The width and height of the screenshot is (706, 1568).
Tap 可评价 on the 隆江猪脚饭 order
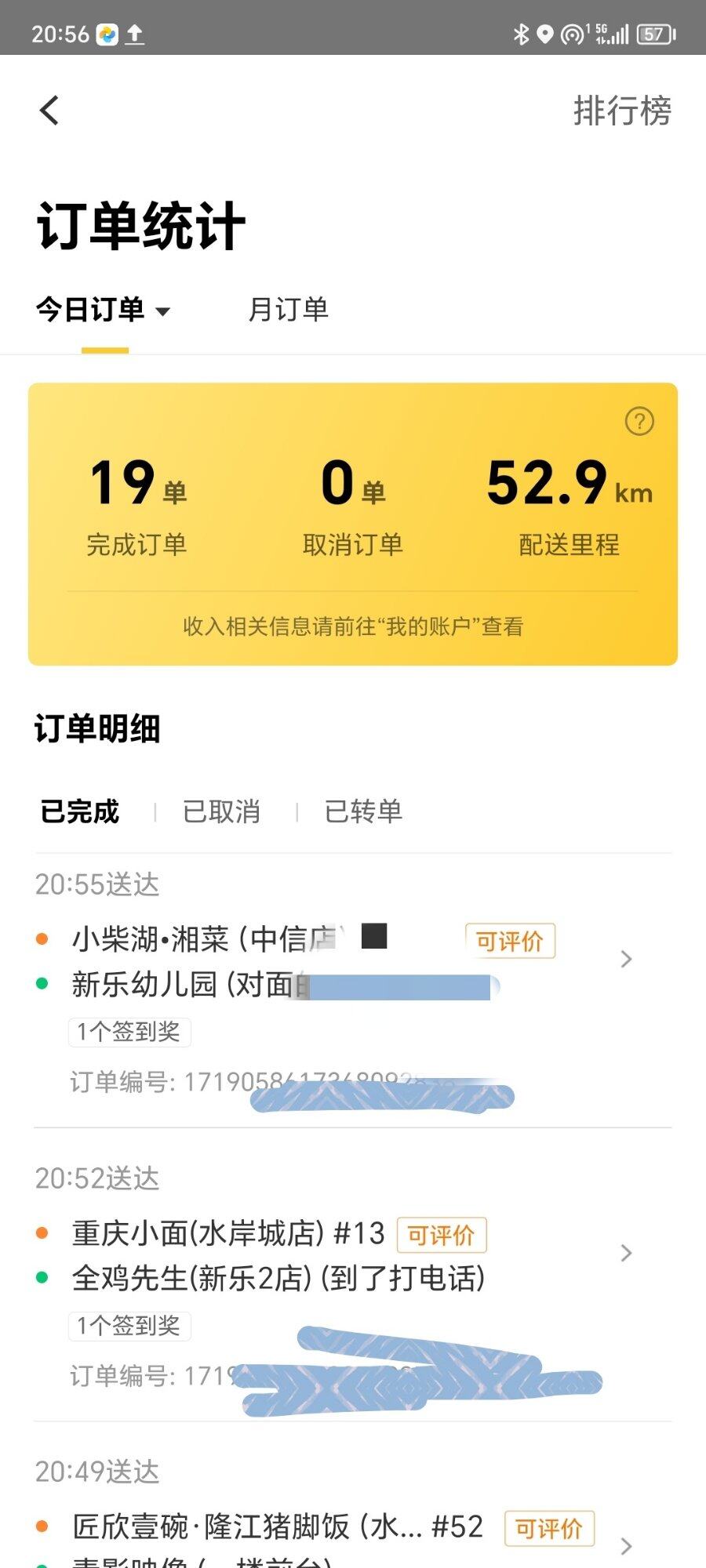pyautogui.click(x=549, y=1529)
